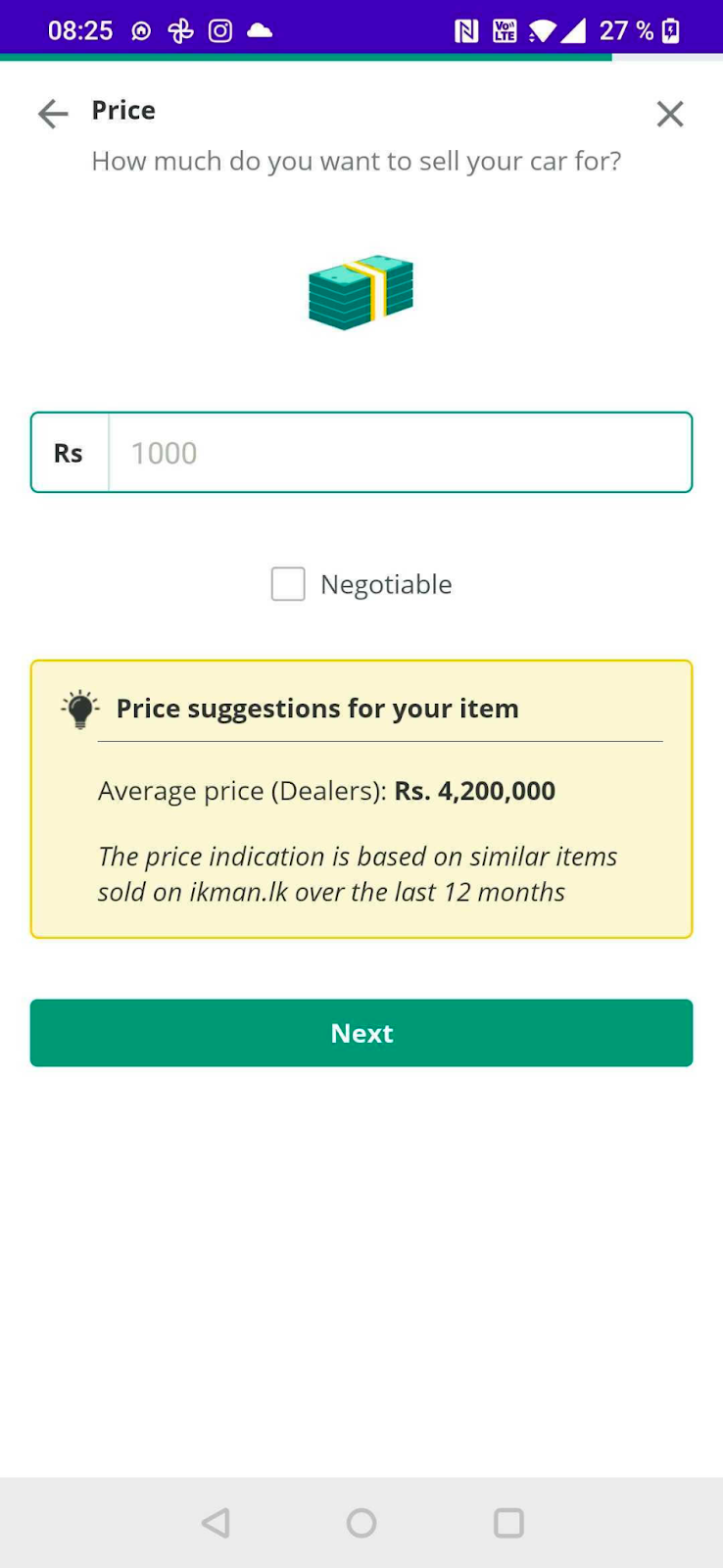Close the price entry screen
This screenshot has height=1568, width=723.
[x=670, y=114]
